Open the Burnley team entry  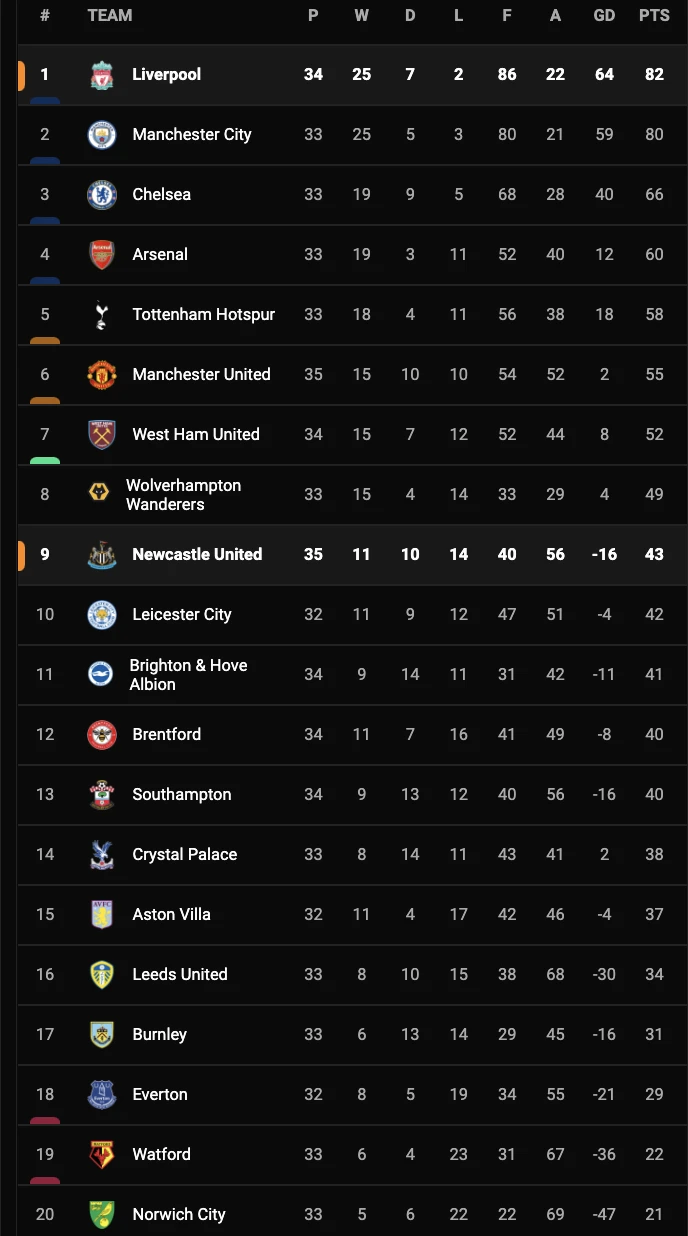tap(159, 1034)
